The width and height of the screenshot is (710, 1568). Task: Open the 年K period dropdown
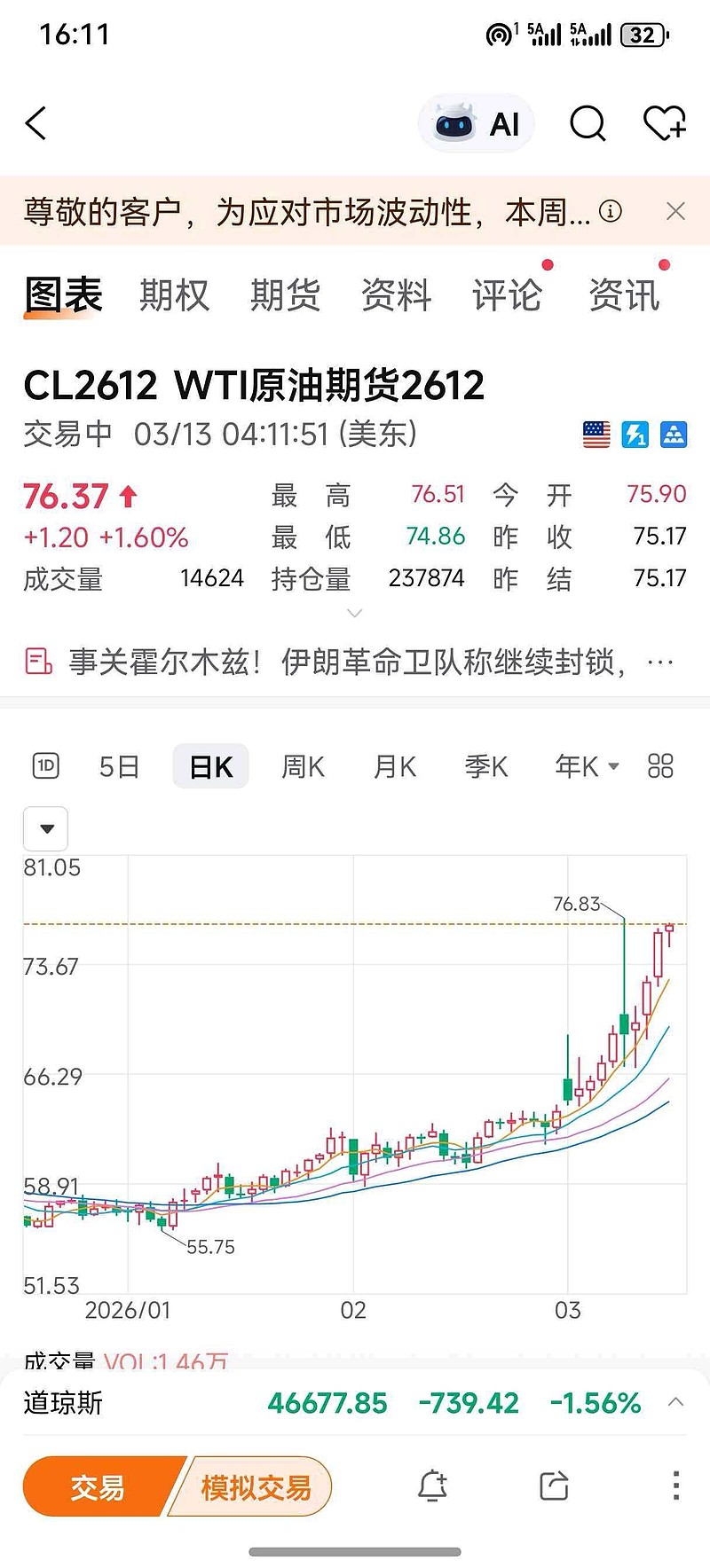[587, 766]
